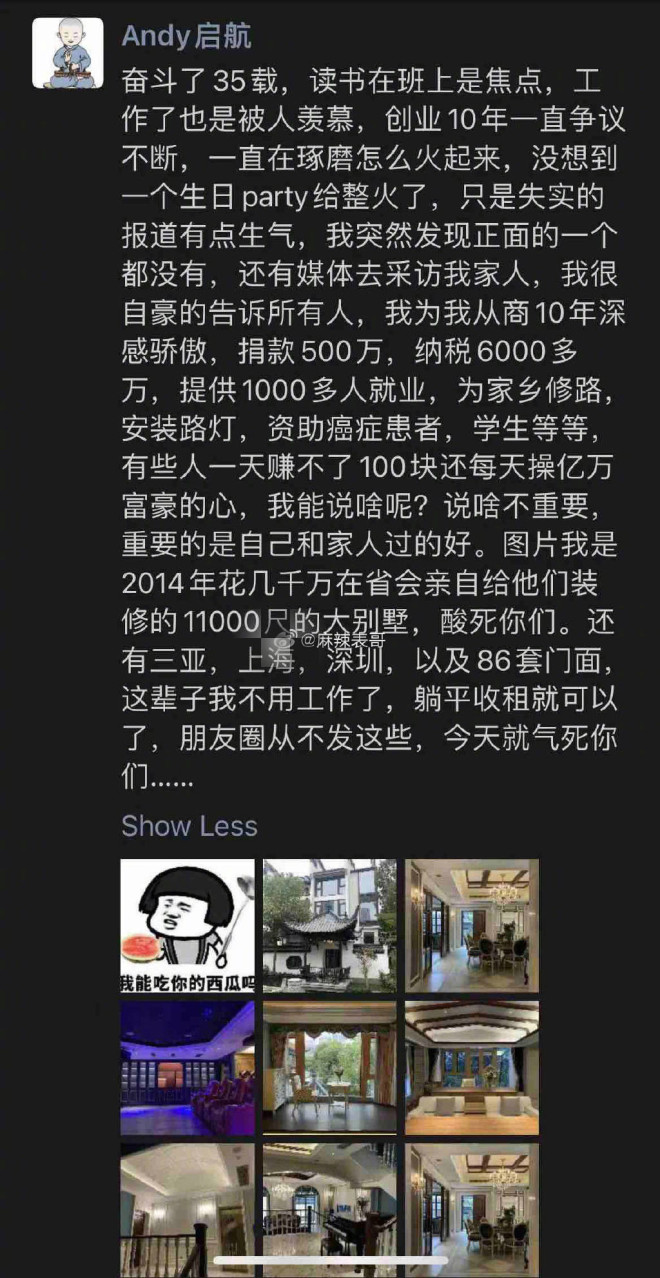
Task: View the villa exterior courtyard photo
Action: [x=329, y=925]
